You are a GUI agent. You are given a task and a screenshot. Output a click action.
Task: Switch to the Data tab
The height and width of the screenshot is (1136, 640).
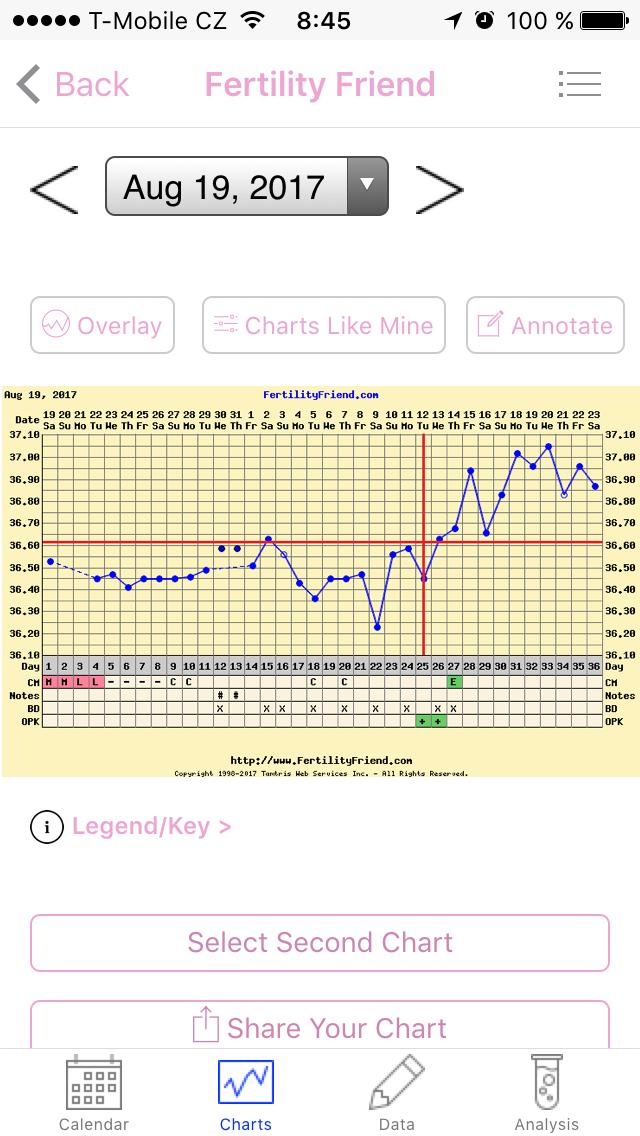(x=397, y=1094)
